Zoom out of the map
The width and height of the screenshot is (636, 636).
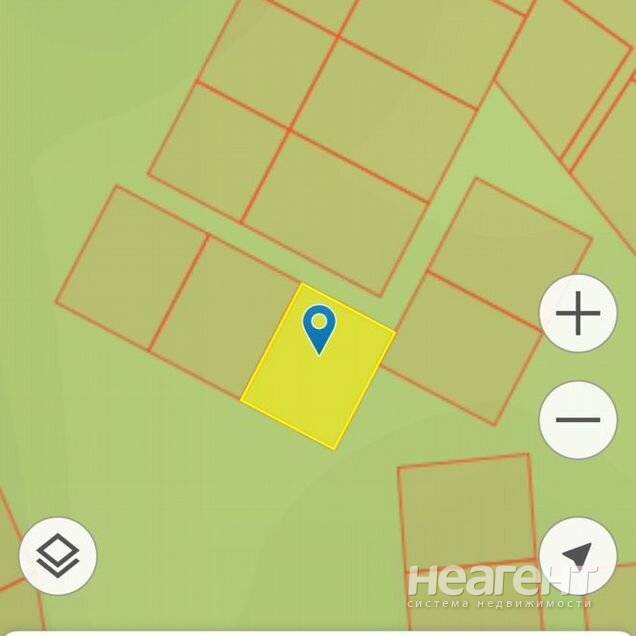point(577,420)
